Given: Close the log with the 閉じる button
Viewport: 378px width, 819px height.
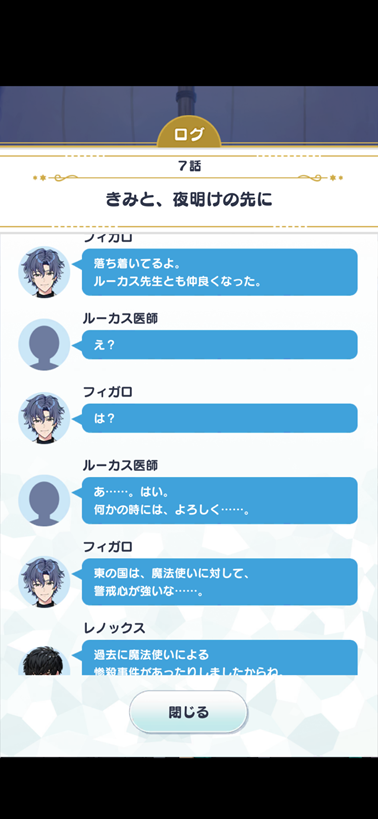Looking at the screenshot, I should coord(188,712).
